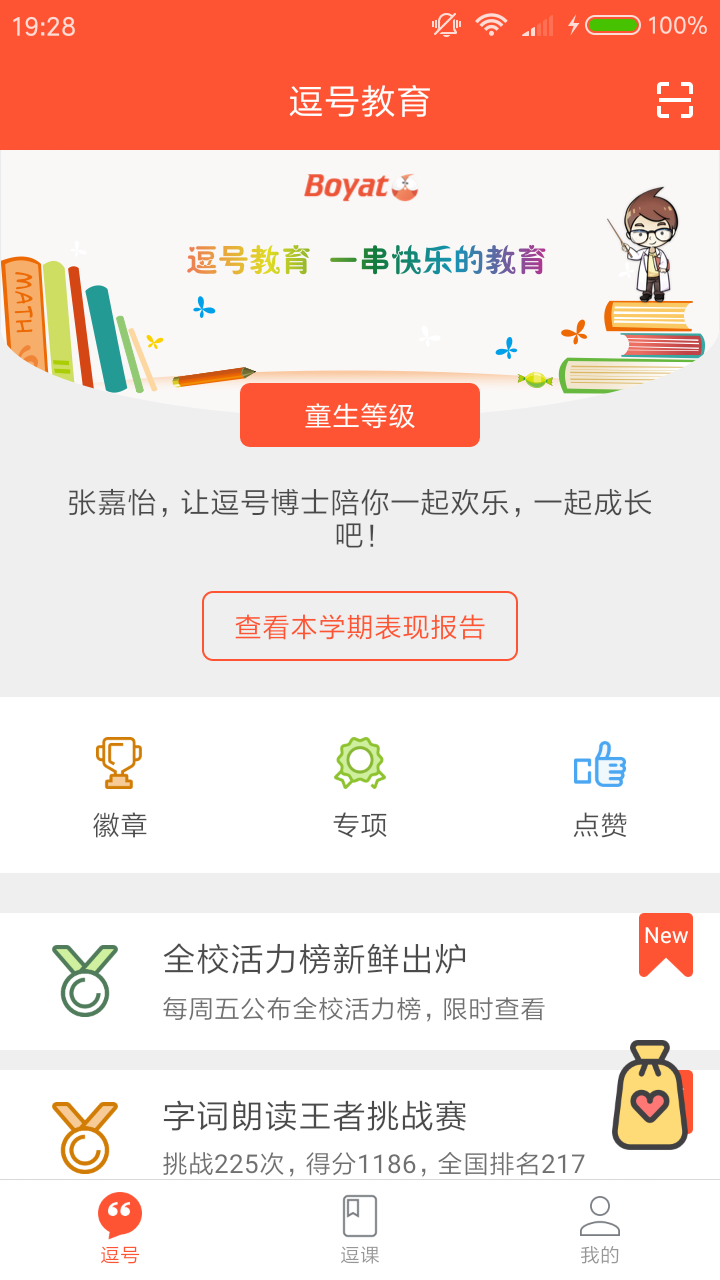Open 查看本学期表现报告 report
Viewport: 720px width, 1280px height.
[x=360, y=626]
